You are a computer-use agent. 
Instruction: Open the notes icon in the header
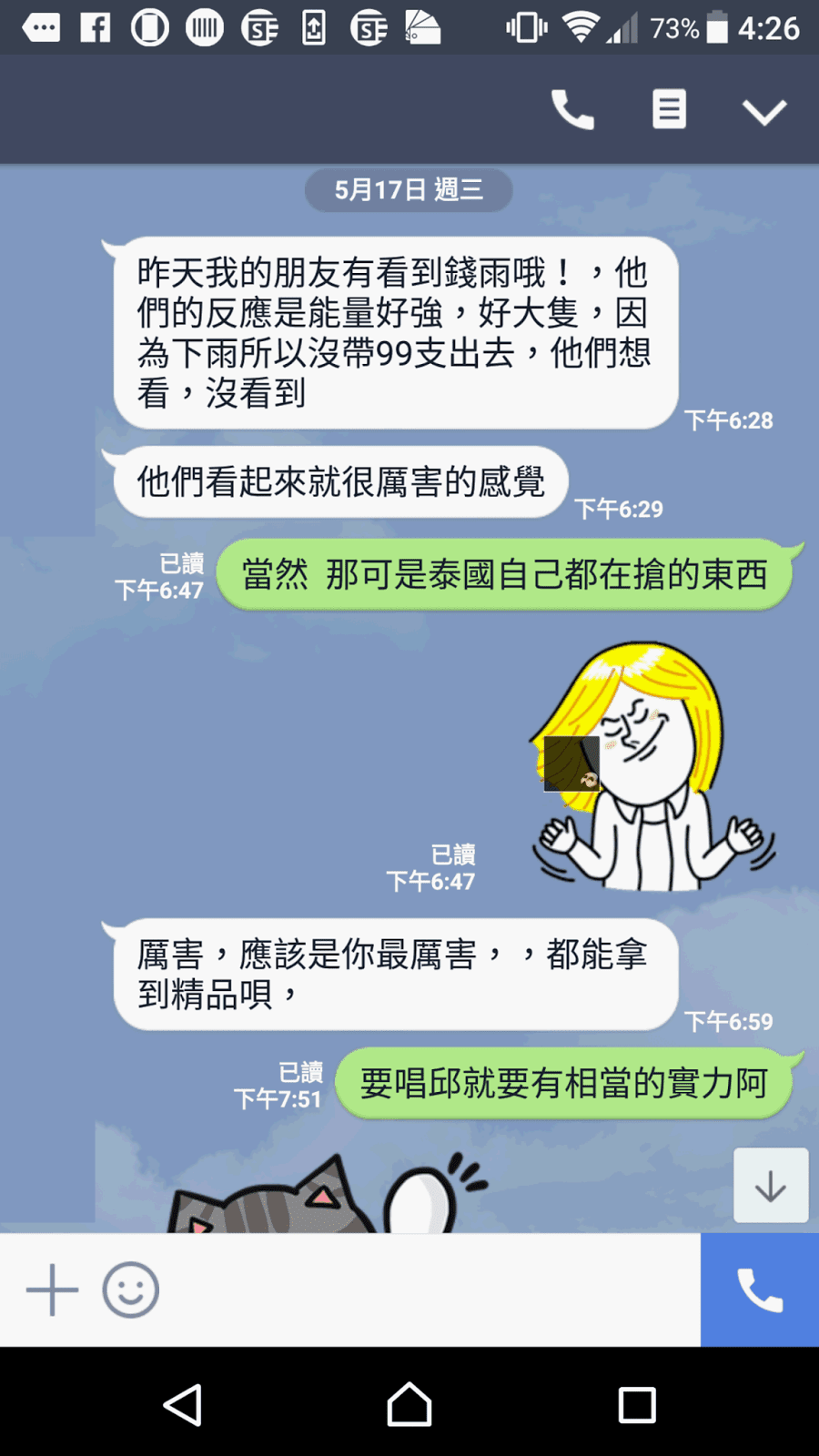click(x=669, y=110)
